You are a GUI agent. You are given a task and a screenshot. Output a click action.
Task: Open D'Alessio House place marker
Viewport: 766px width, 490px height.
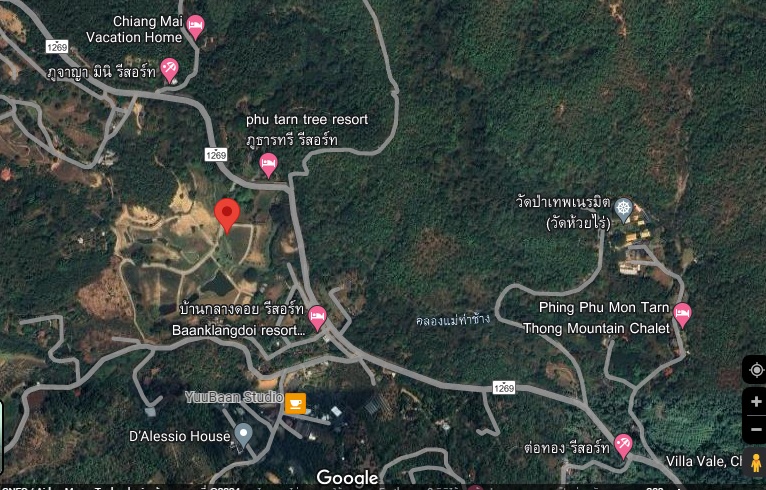(x=243, y=435)
